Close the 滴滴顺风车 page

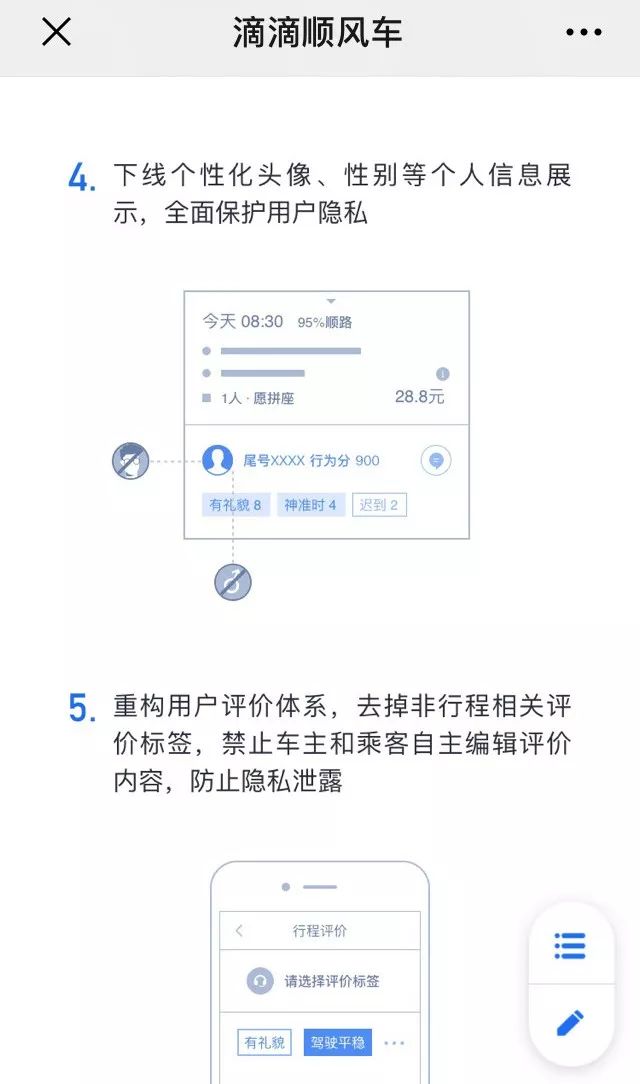56,32
